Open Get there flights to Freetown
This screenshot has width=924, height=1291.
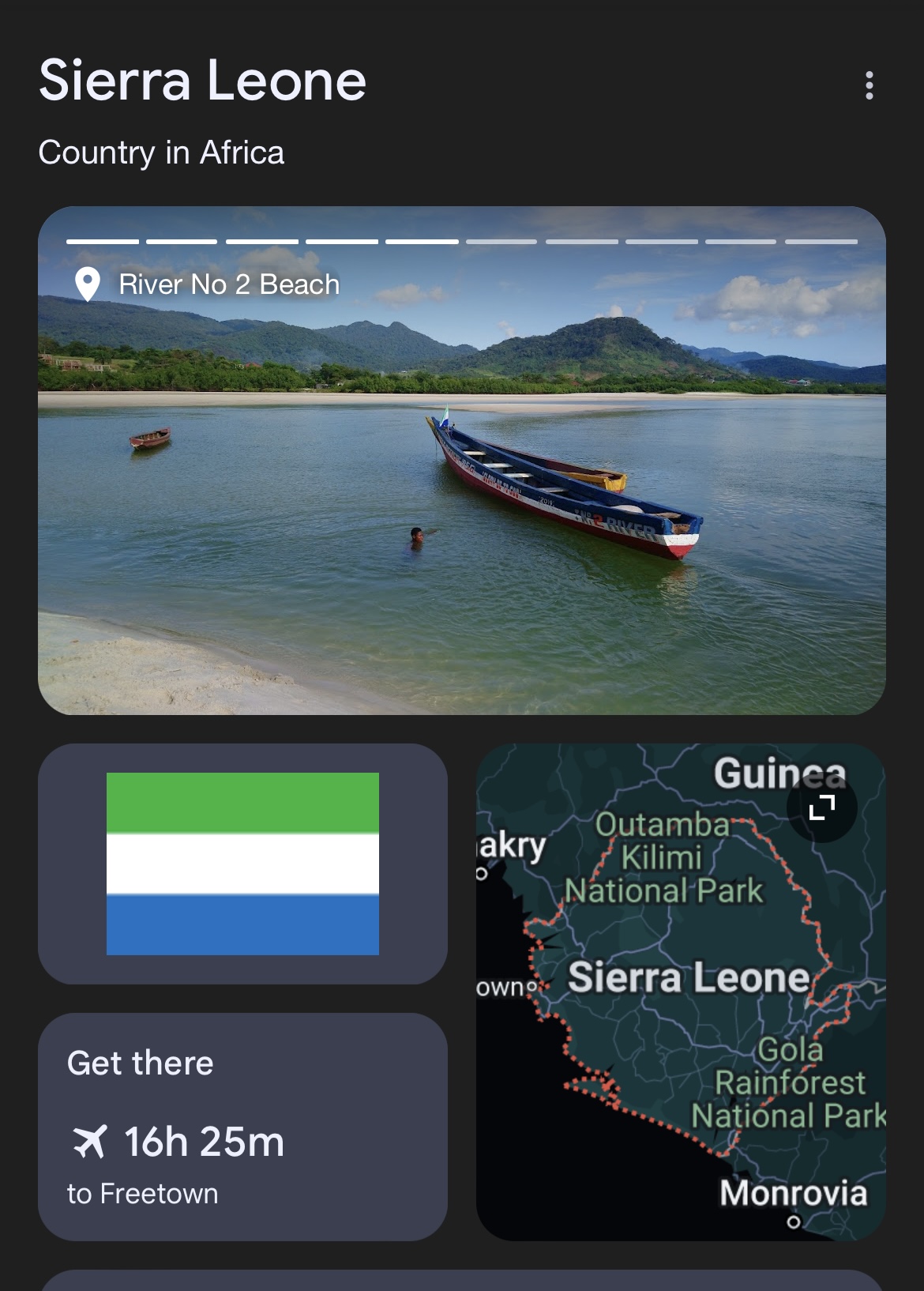pyautogui.click(x=242, y=1126)
